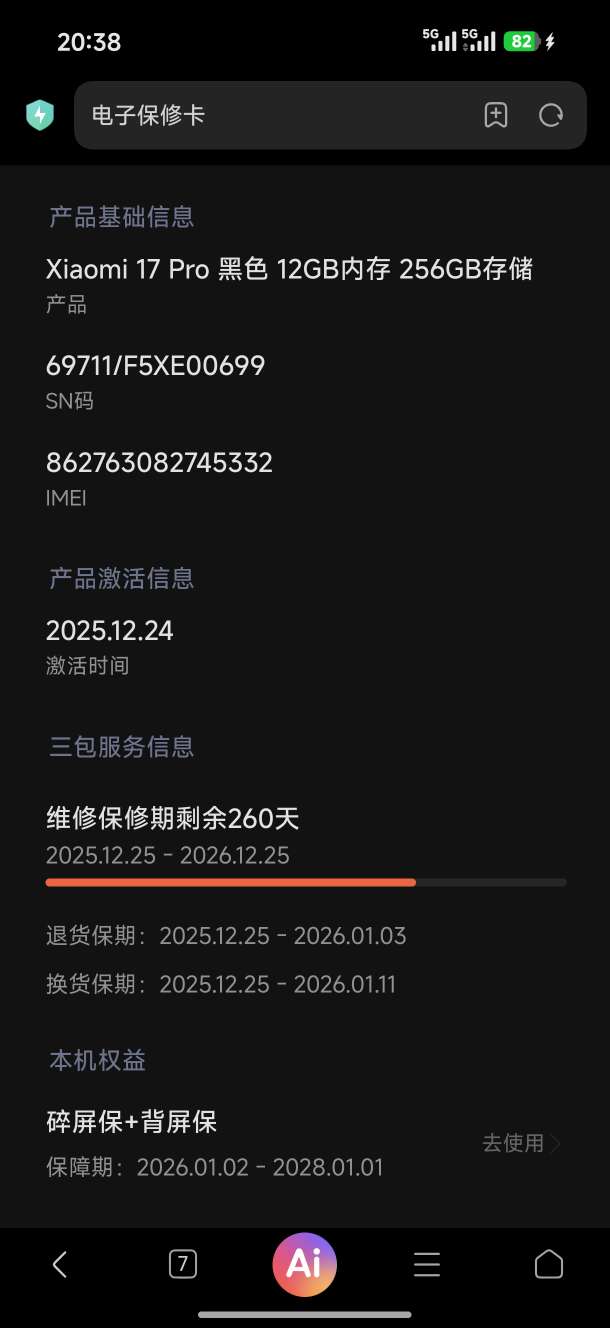Reload the current page
This screenshot has width=610, height=1328.
pyautogui.click(x=551, y=116)
